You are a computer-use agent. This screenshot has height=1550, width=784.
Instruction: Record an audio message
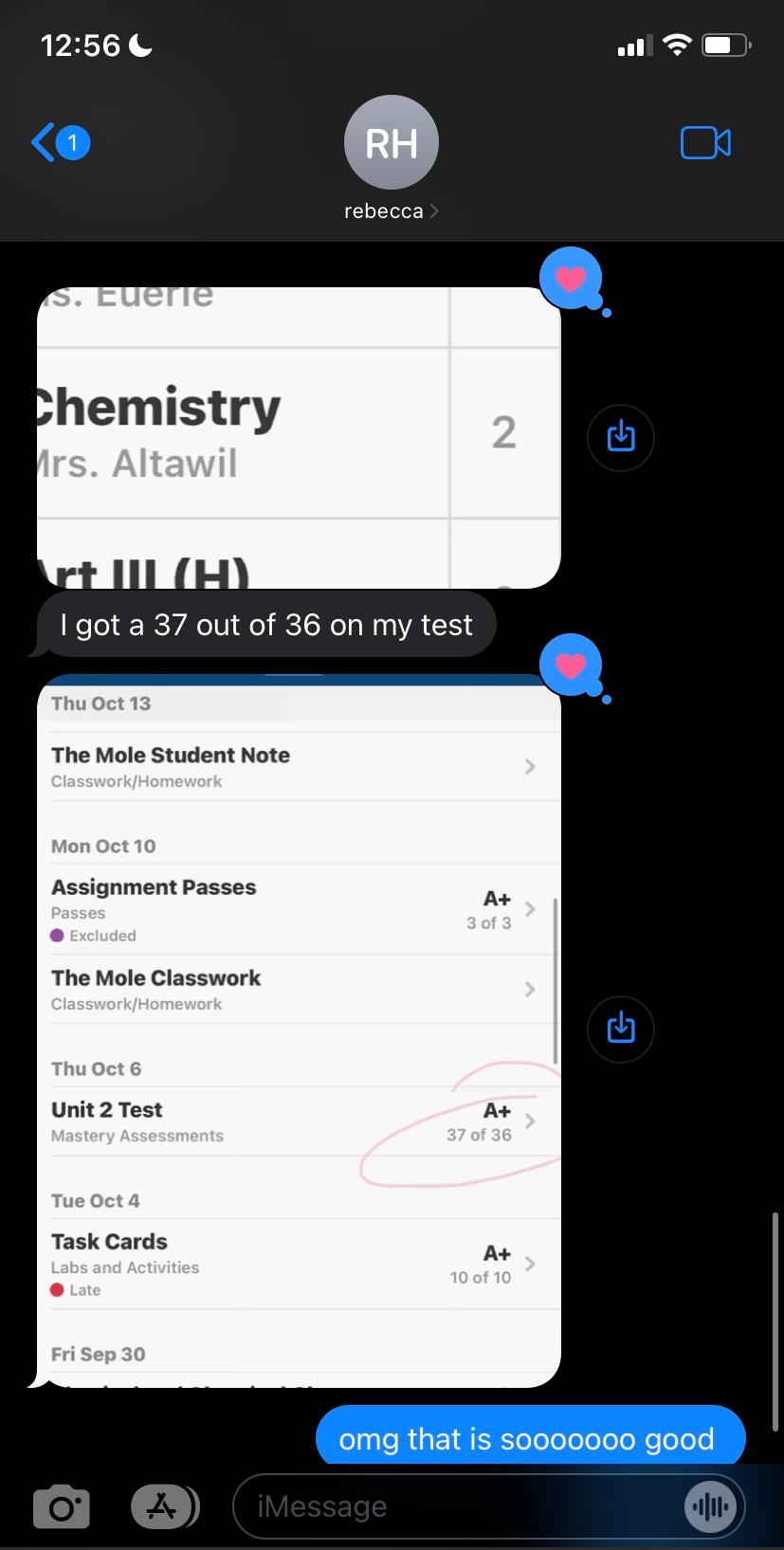point(709,1506)
